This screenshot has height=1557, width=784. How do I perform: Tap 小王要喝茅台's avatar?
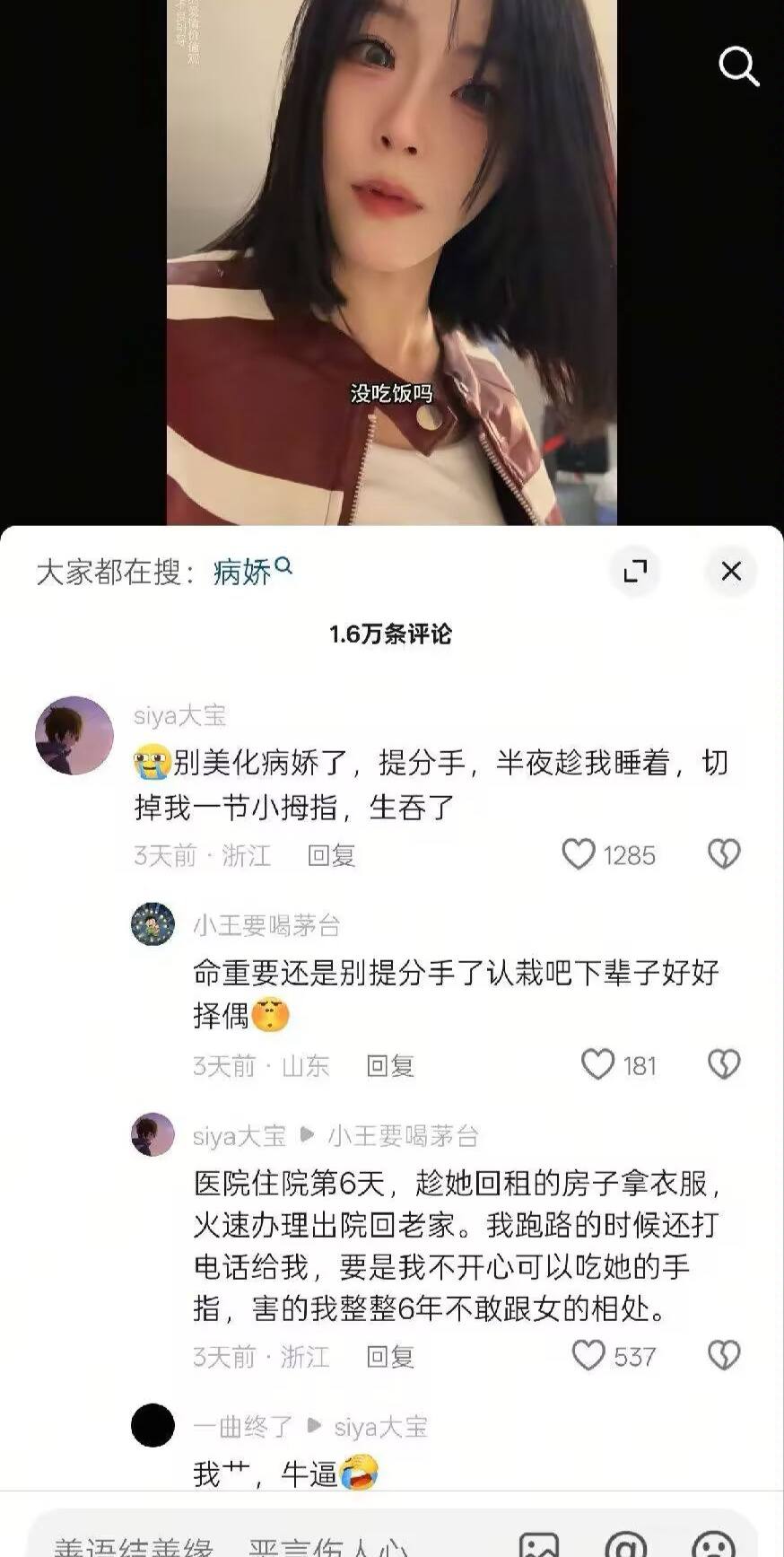pos(152,923)
